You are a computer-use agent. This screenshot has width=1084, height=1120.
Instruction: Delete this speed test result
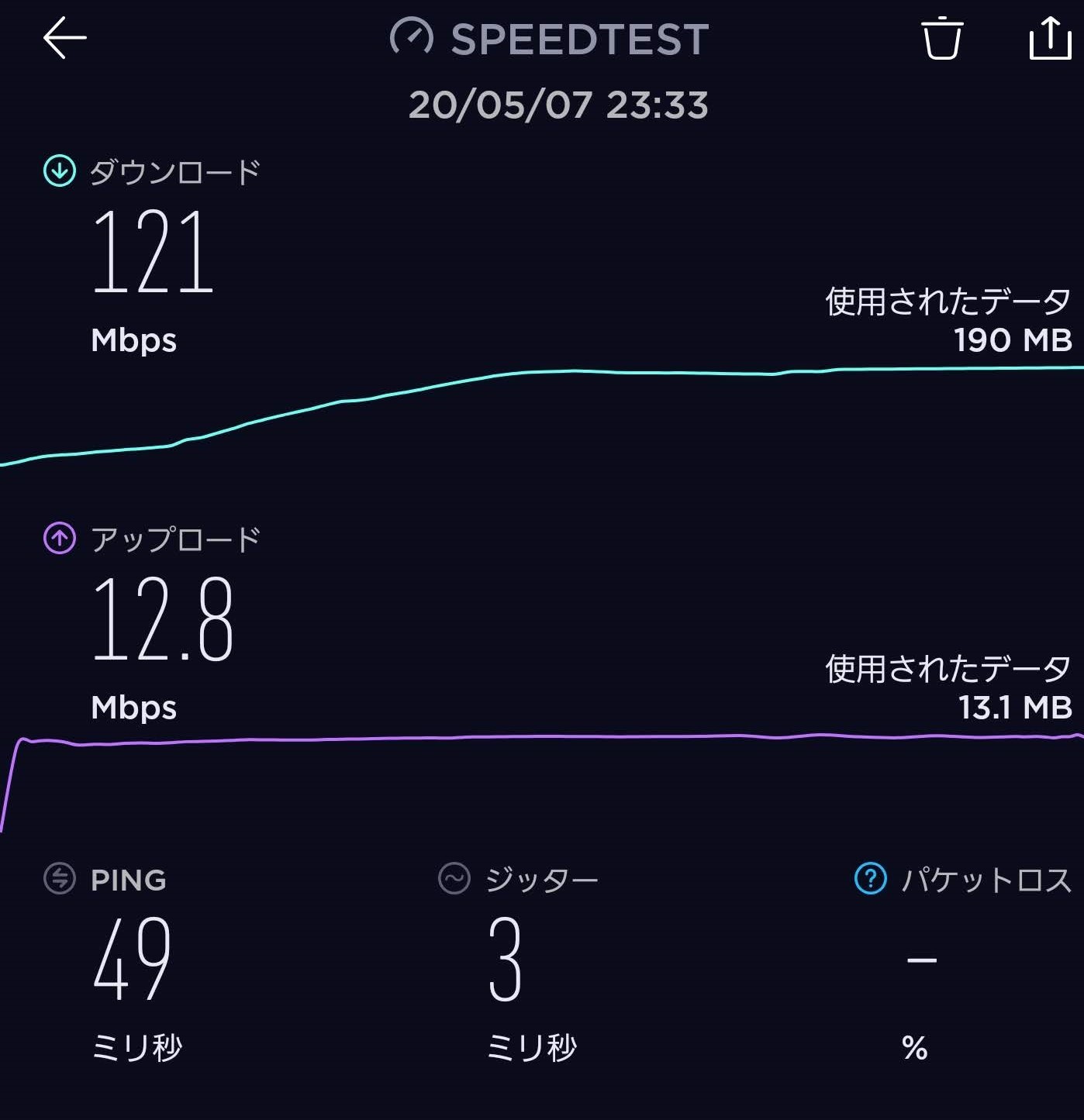coord(942,38)
